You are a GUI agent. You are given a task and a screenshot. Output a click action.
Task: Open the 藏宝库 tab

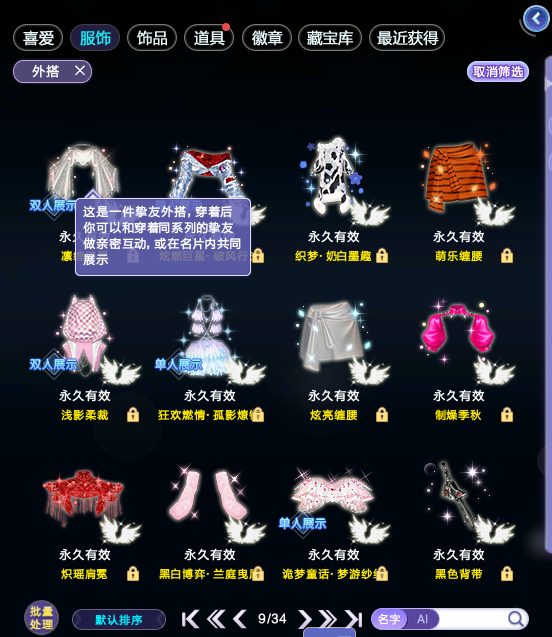pyautogui.click(x=329, y=38)
